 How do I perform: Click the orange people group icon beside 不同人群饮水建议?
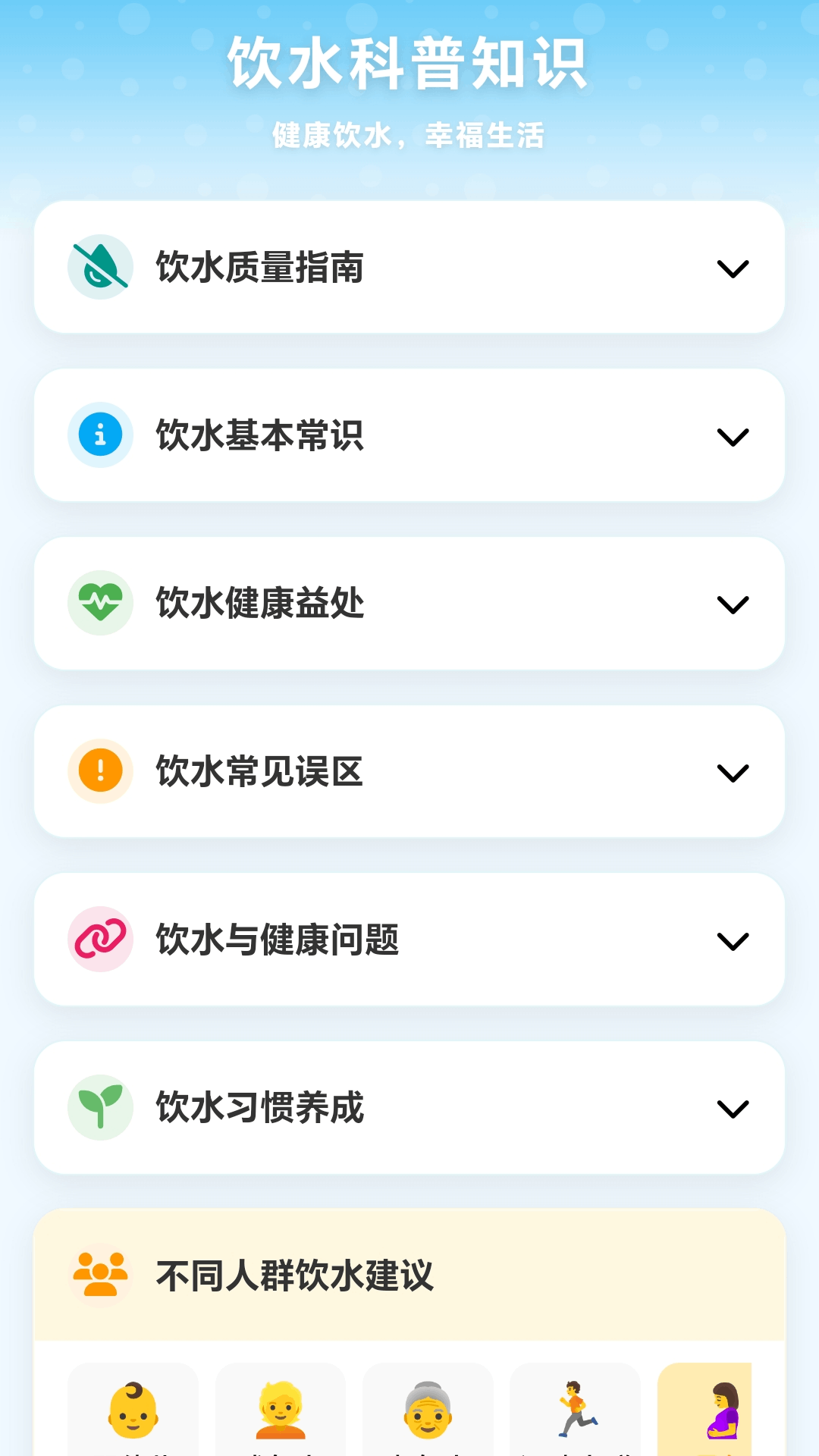coord(99,1270)
